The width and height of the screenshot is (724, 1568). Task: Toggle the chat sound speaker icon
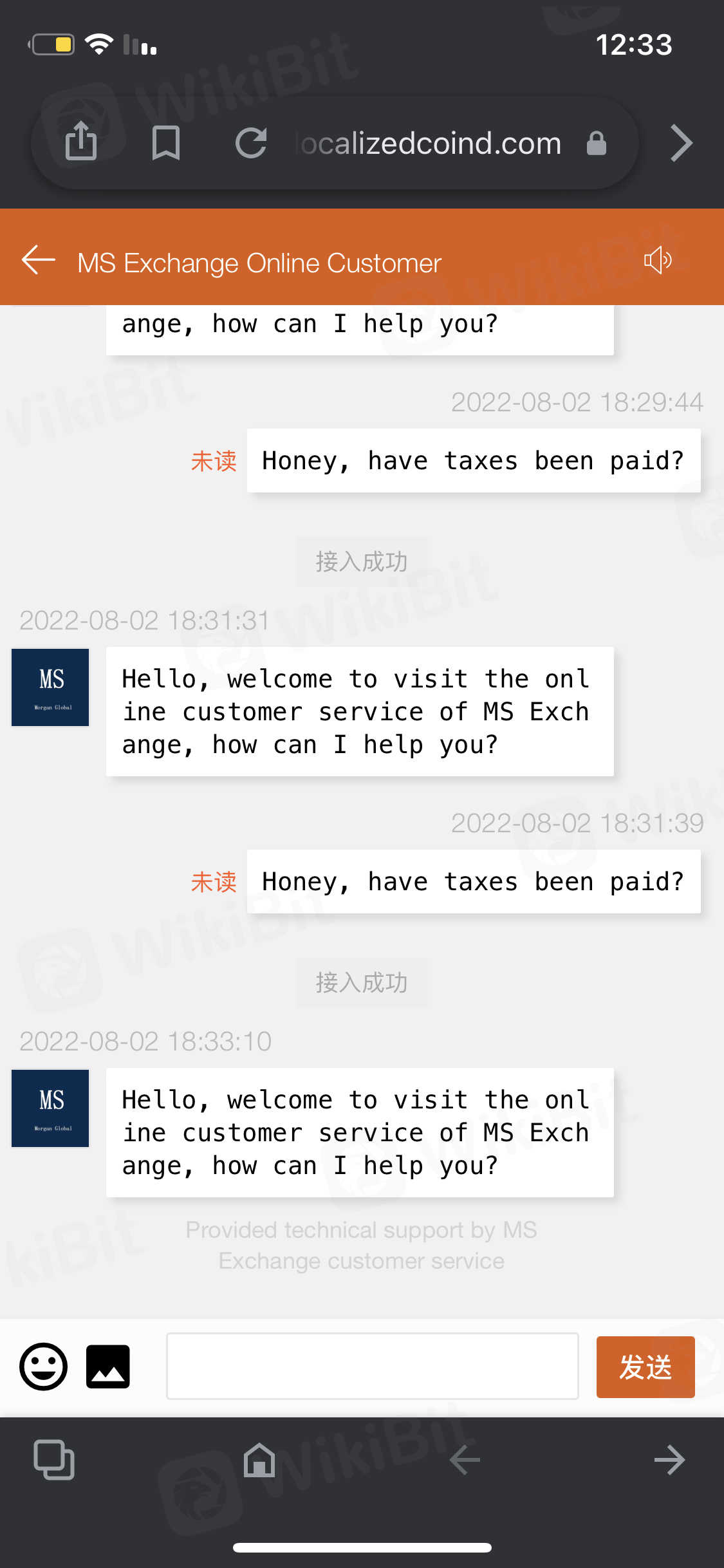pyautogui.click(x=658, y=260)
